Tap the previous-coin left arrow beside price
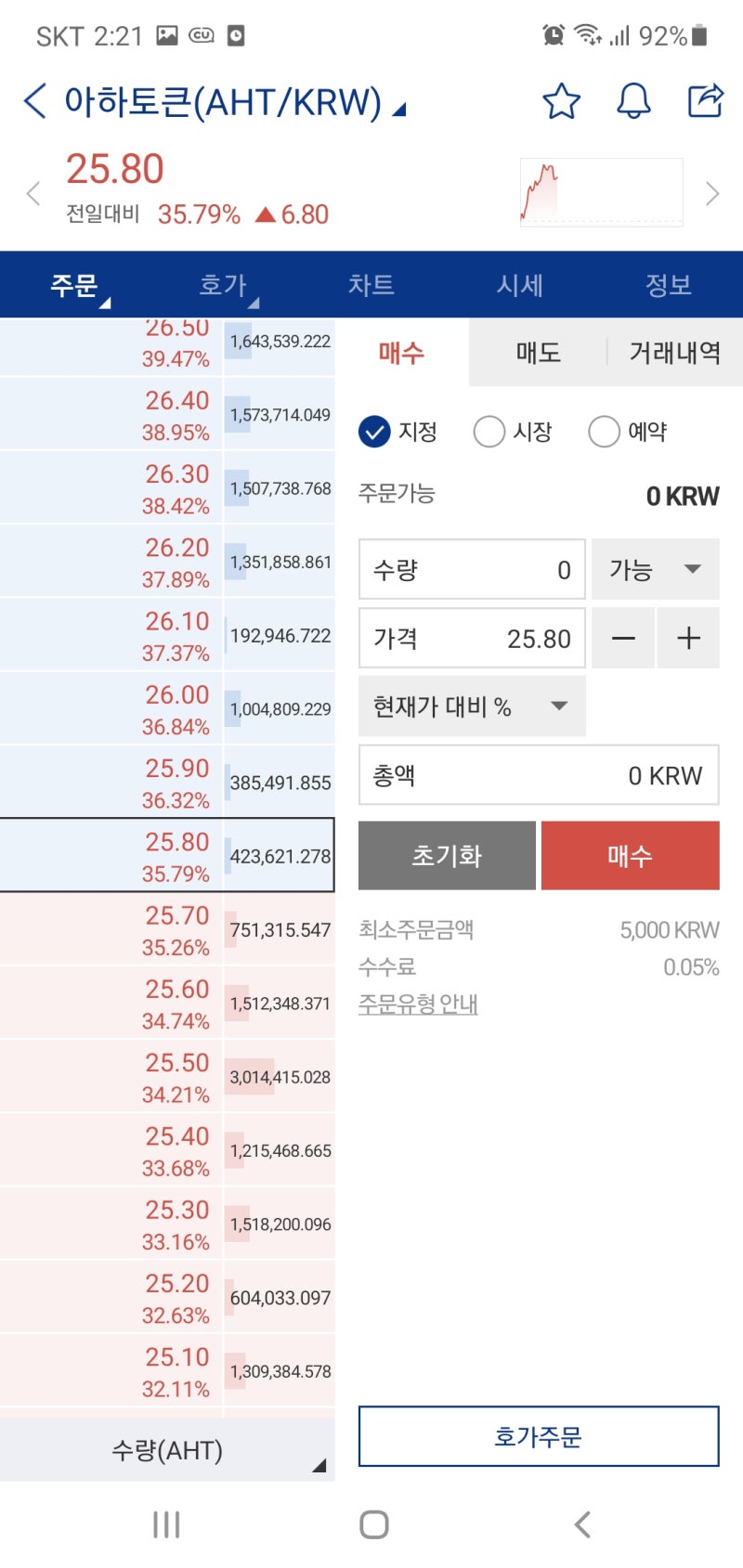Image resolution: width=743 pixels, height=1568 pixels. [33, 193]
